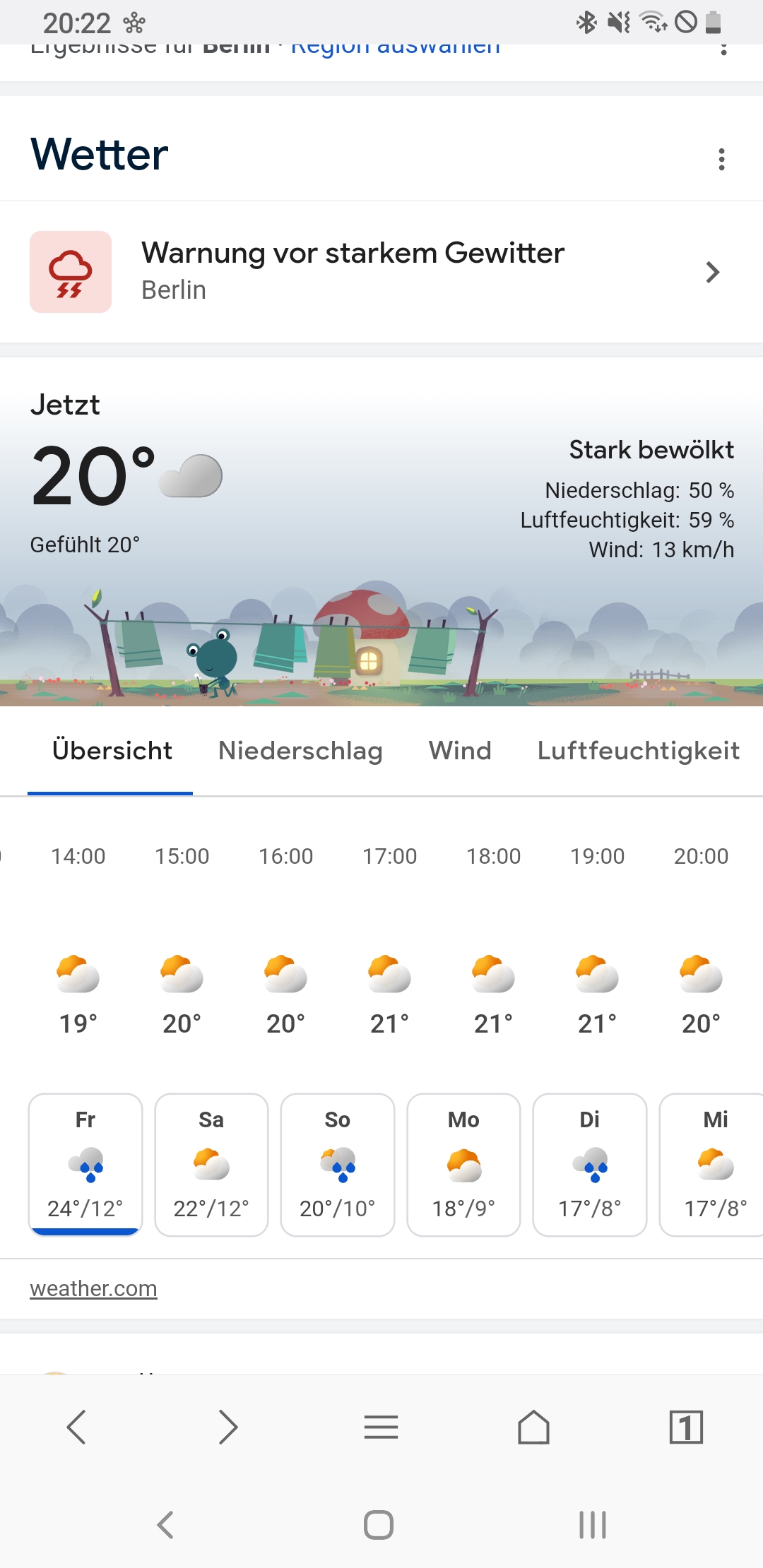The image size is (763, 1568).
Task: Switch to the Niederschlag tab
Action: 300,750
